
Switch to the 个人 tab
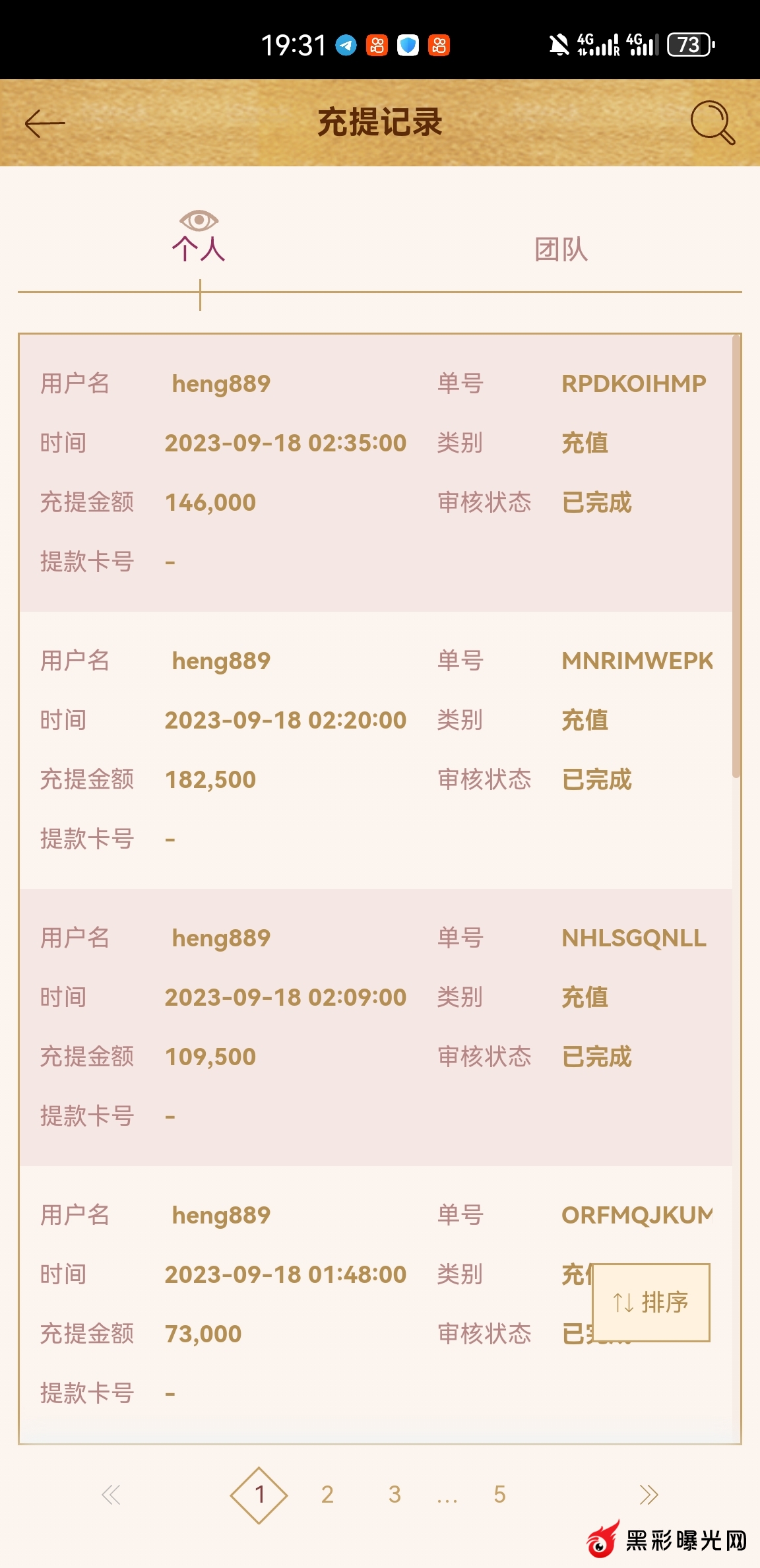click(x=199, y=248)
